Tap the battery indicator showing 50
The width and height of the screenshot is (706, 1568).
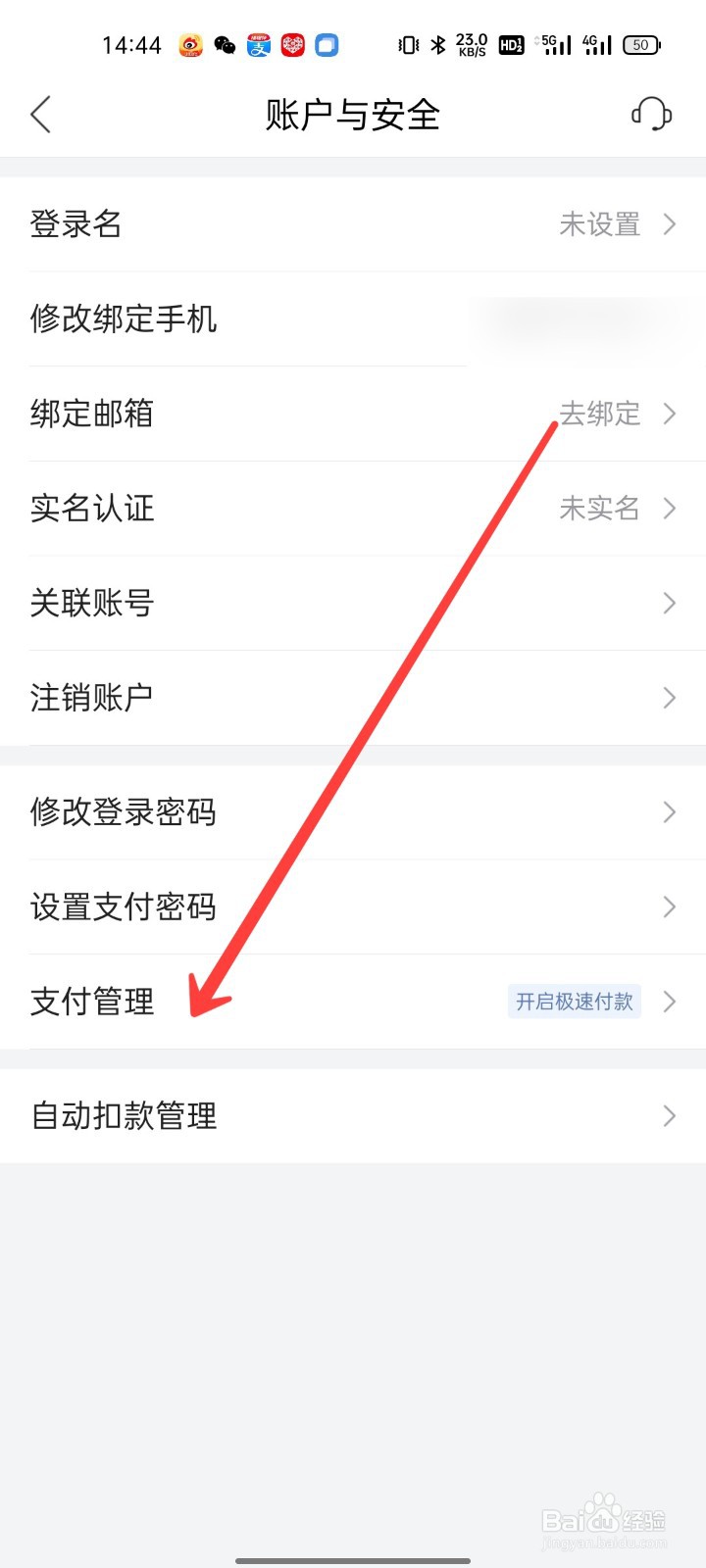[x=639, y=45]
